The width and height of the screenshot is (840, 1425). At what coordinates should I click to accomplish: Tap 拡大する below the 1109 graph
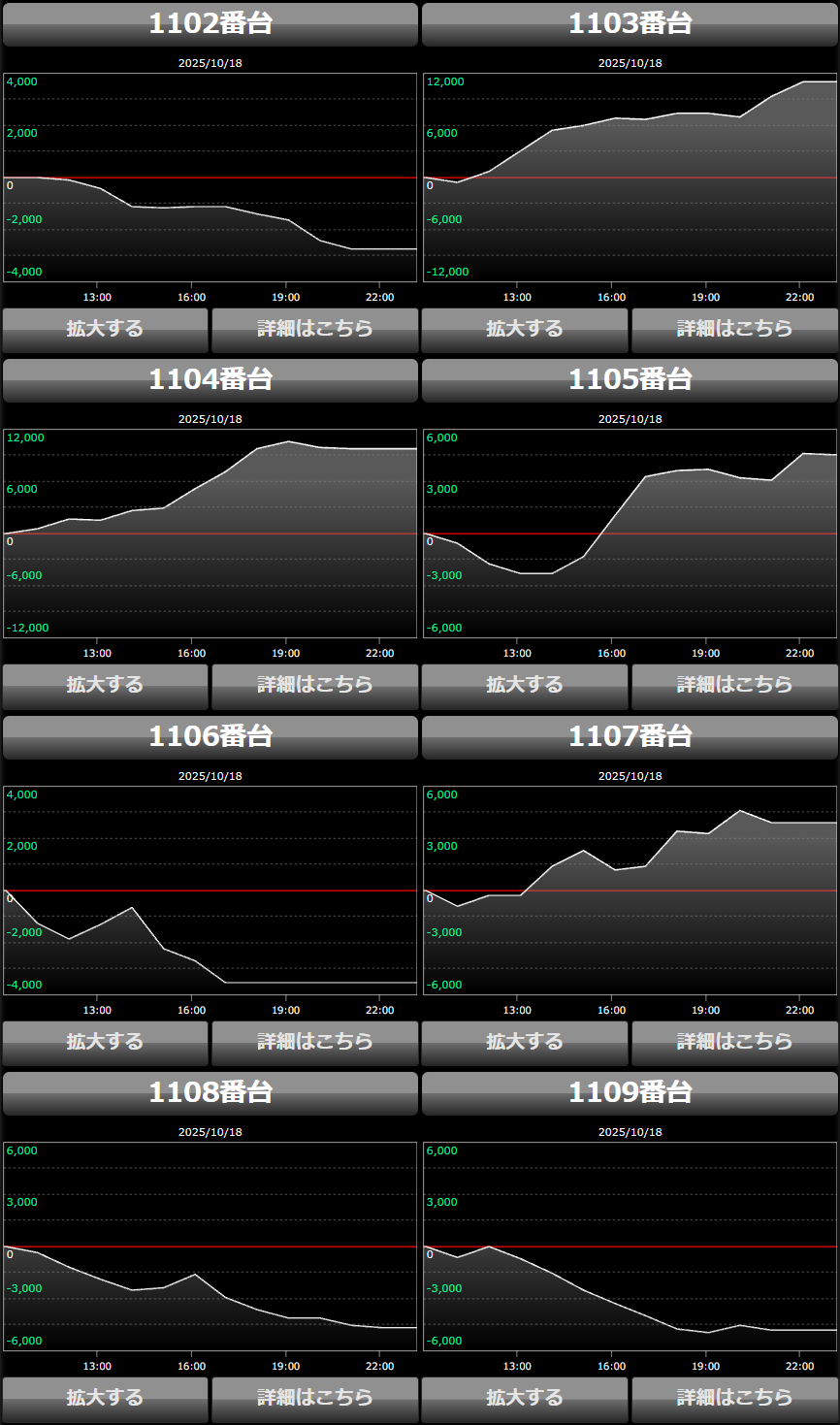tap(525, 1399)
